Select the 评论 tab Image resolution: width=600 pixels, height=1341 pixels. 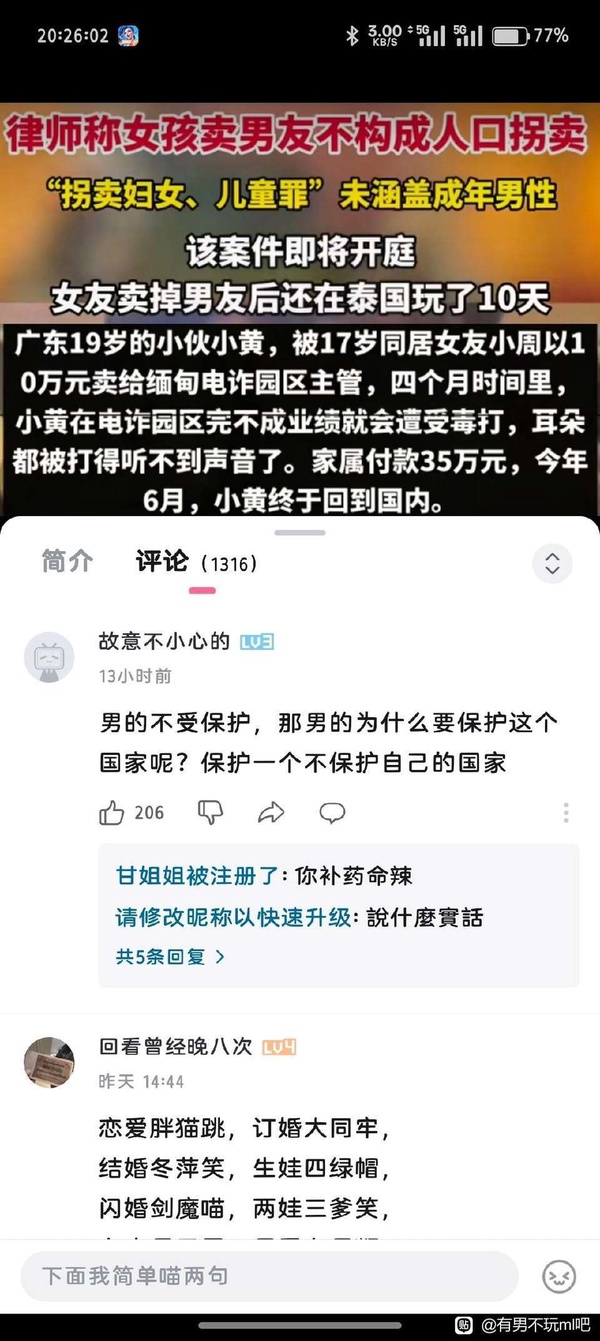tap(162, 562)
